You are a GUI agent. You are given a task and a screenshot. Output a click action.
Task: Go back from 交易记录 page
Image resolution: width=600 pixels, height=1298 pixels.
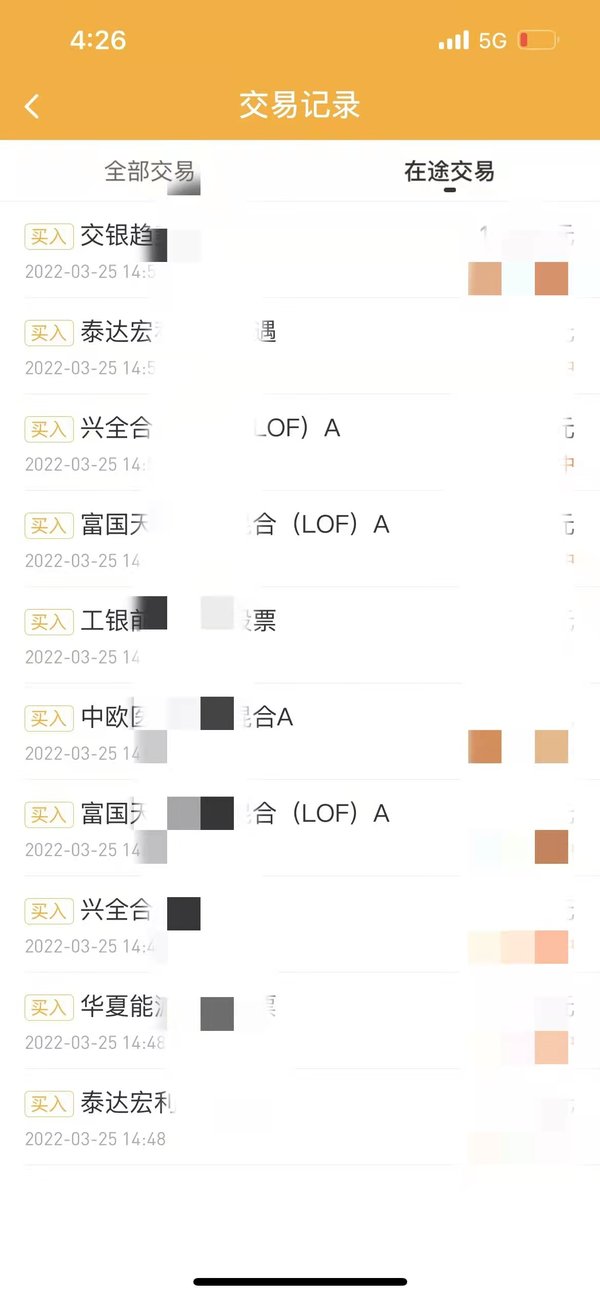(x=32, y=106)
